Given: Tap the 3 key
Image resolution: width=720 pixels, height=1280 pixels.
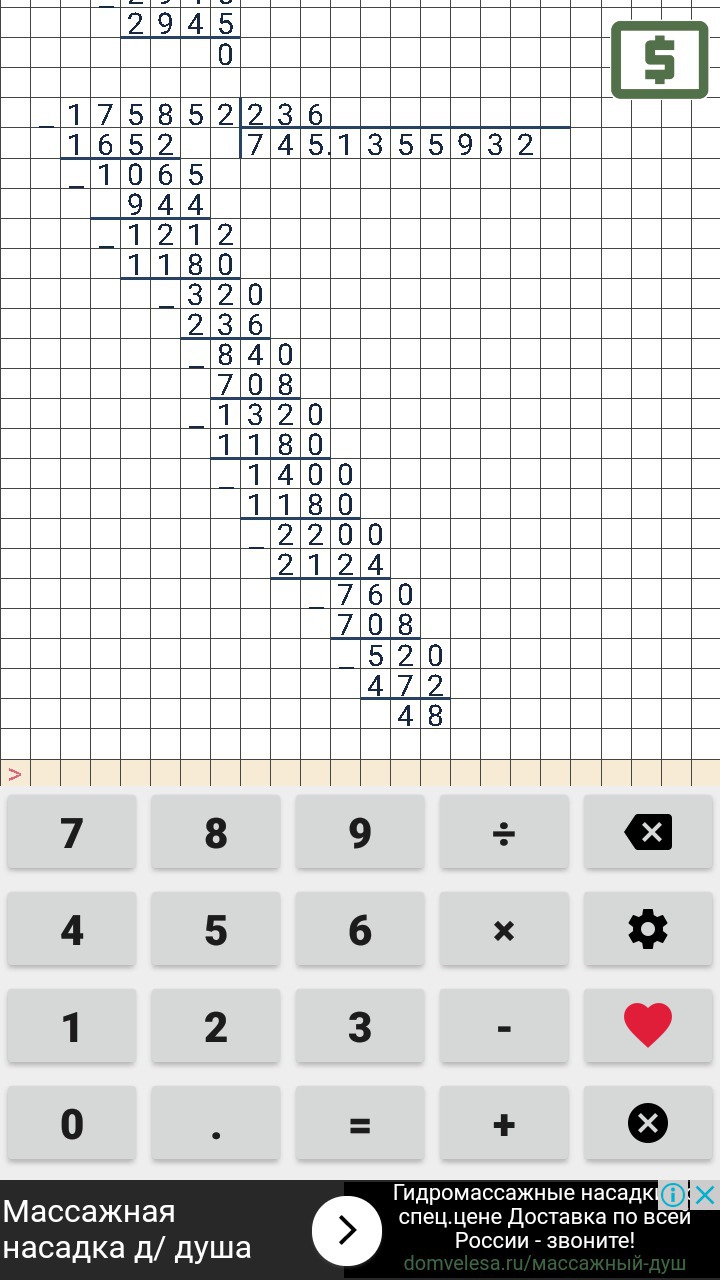Looking at the screenshot, I should click(360, 1027).
